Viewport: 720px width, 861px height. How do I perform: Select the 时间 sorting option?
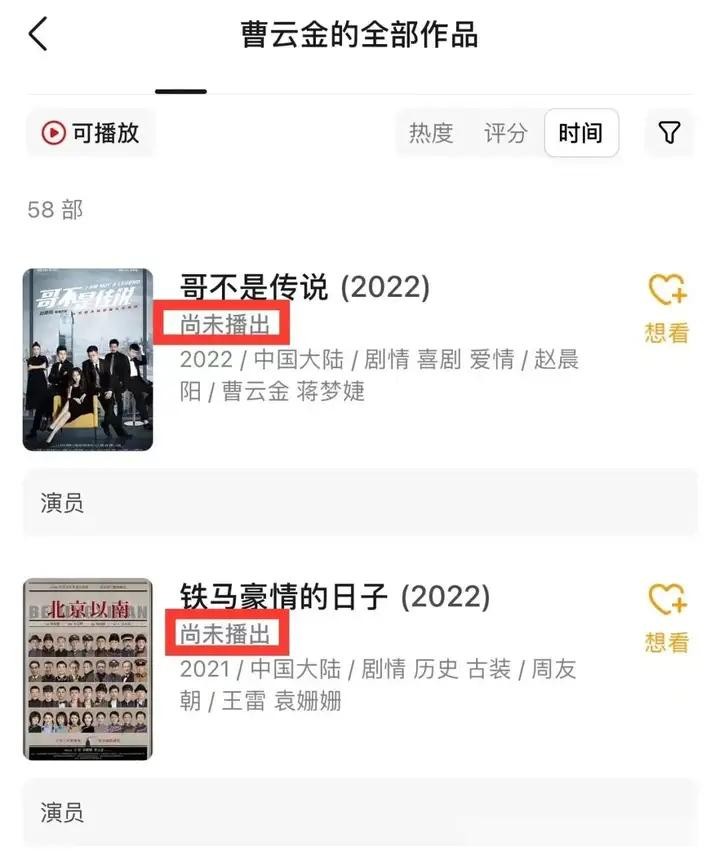[581, 133]
